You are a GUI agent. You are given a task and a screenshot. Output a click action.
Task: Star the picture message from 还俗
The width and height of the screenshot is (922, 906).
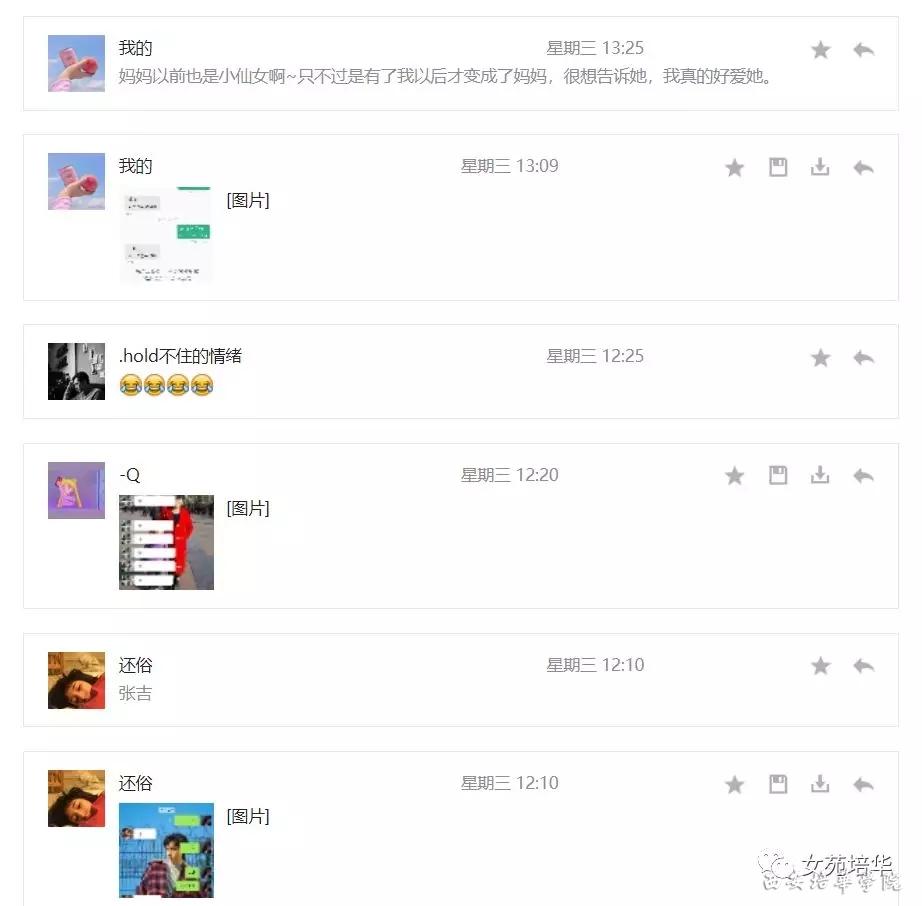(735, 785)
